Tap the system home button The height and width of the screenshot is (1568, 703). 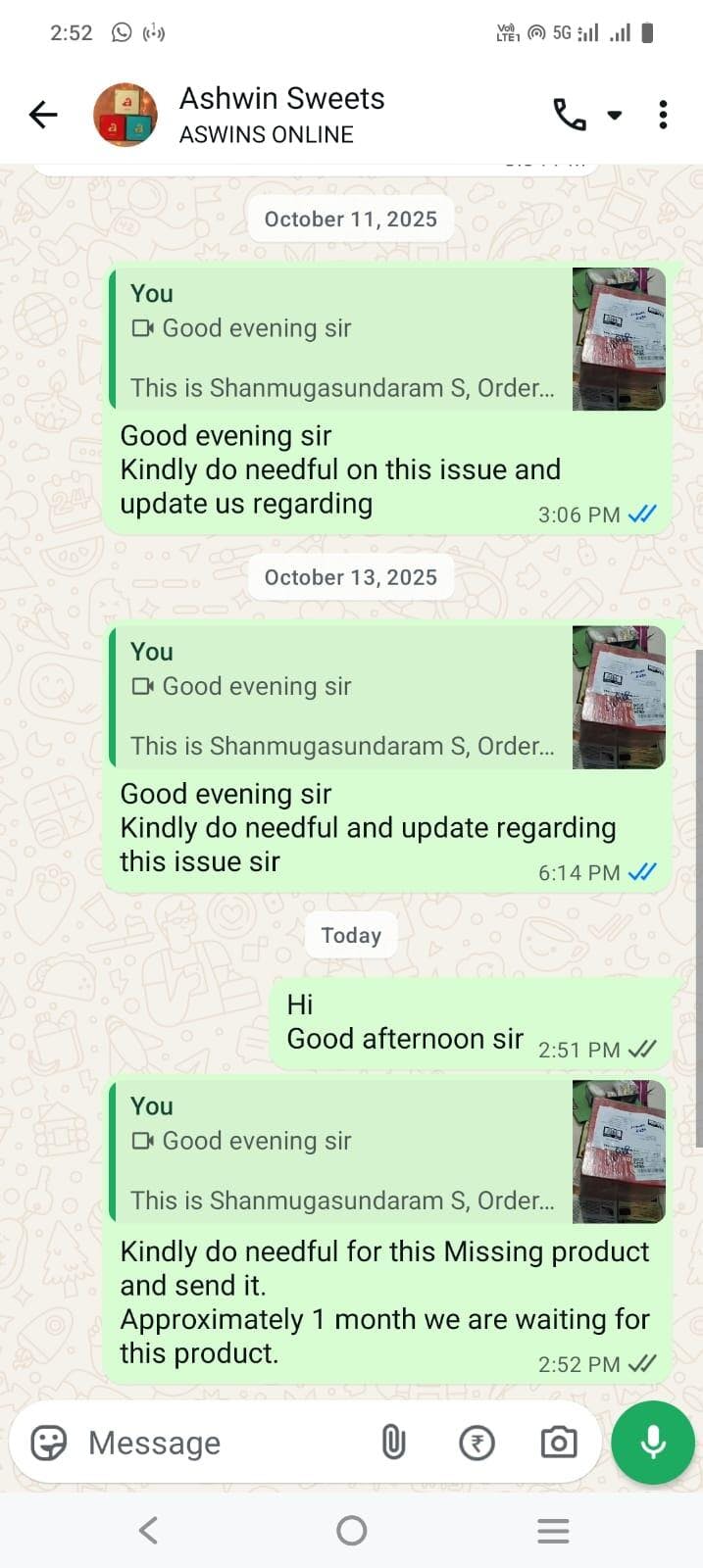351,1531
